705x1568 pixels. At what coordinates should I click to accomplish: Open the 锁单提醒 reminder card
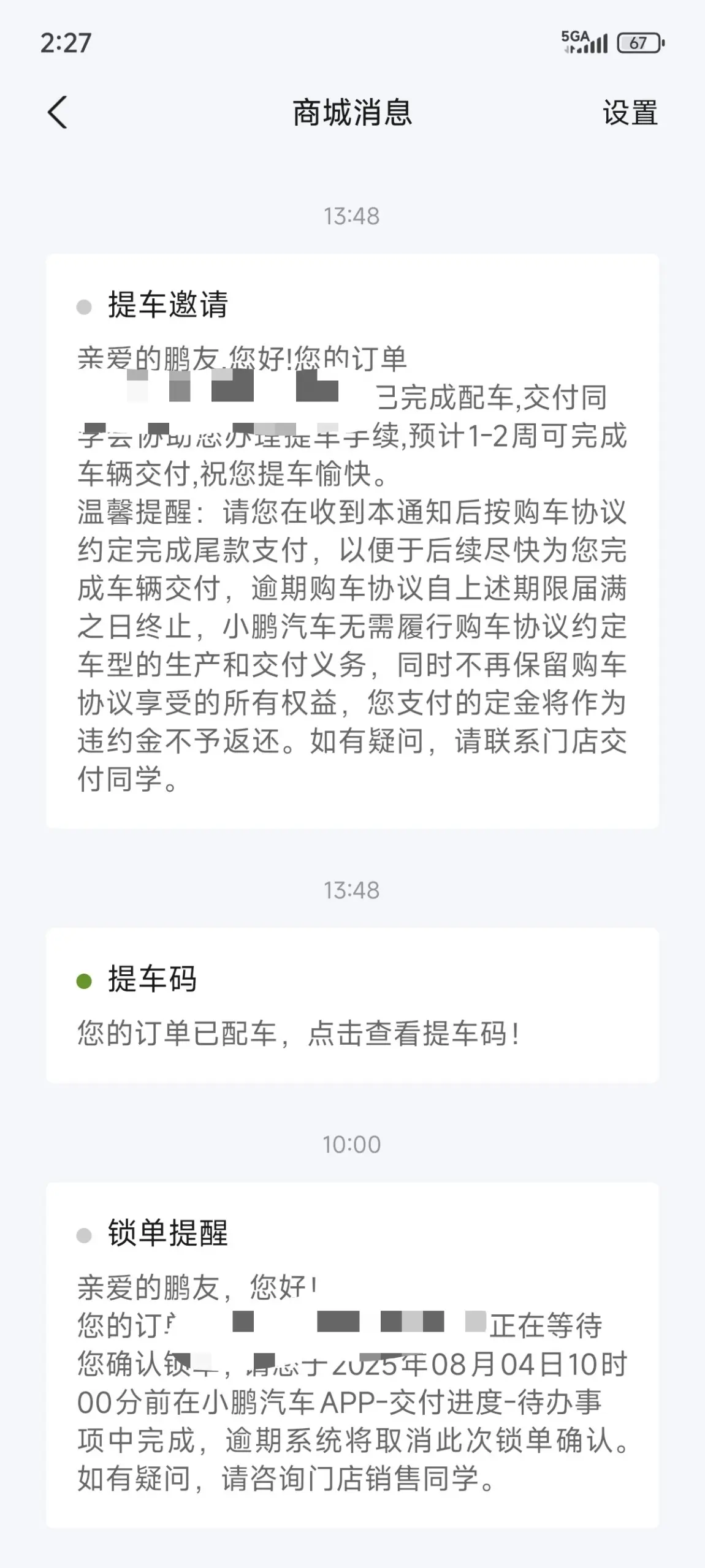coord(352,1355)
